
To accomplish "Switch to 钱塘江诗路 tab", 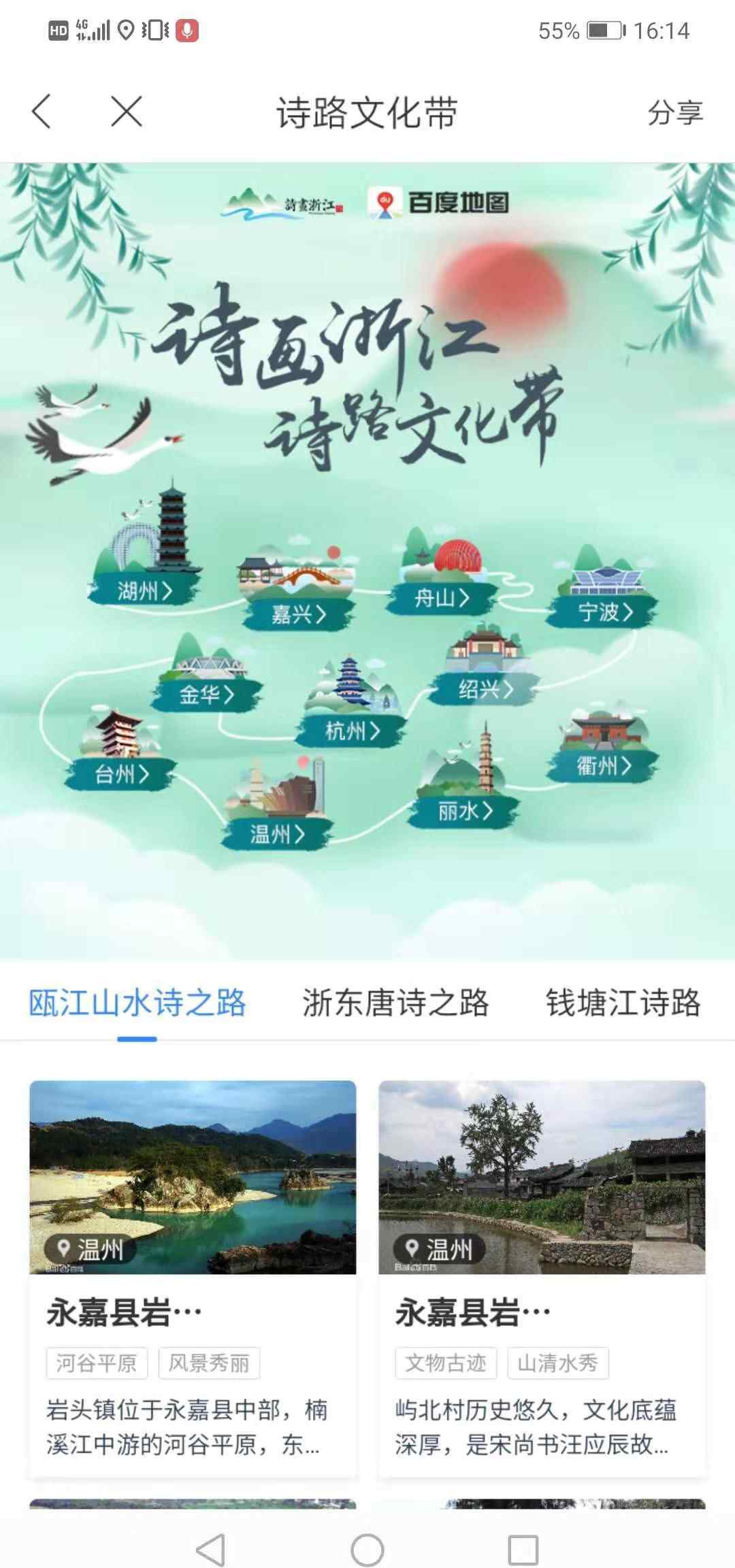I will (623, 1003).
